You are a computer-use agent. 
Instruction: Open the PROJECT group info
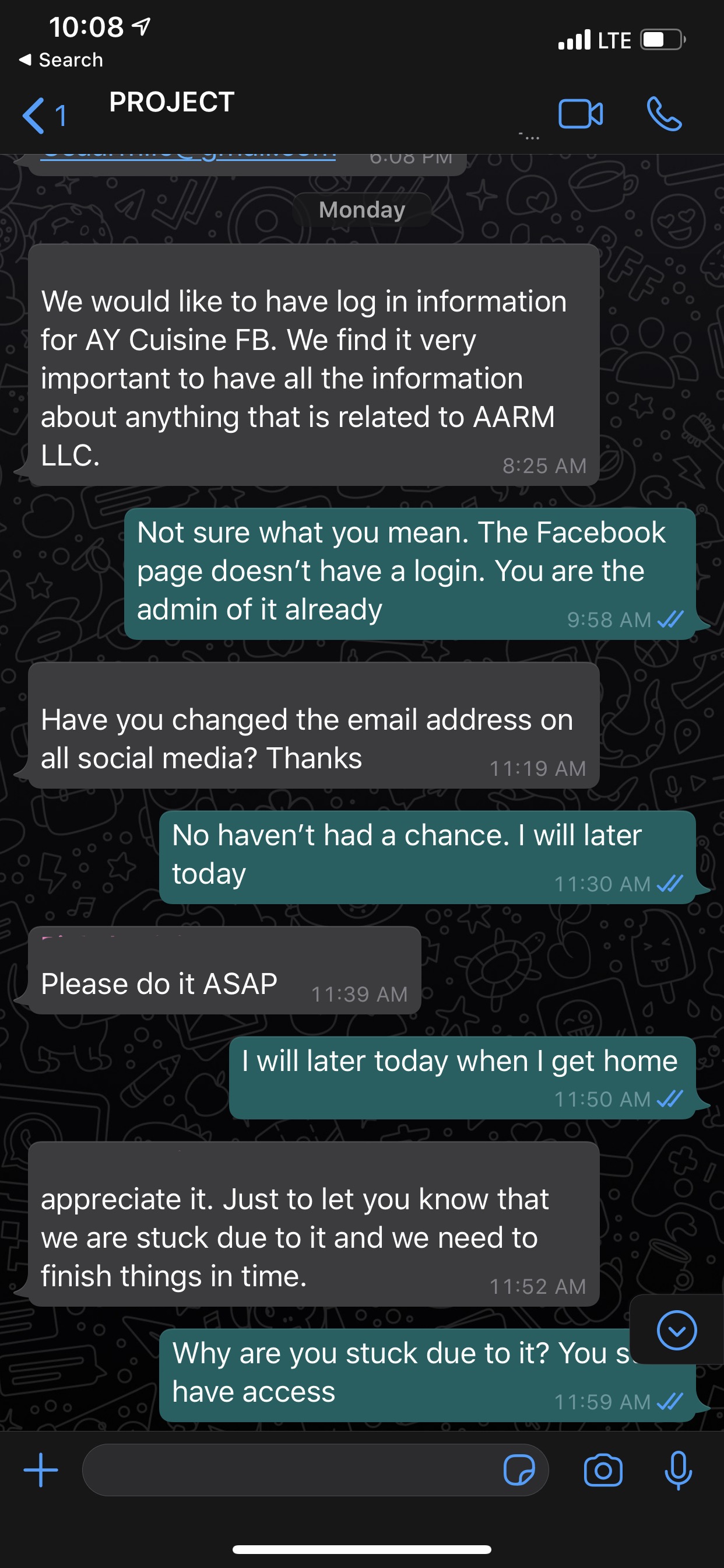coord(172,103)
